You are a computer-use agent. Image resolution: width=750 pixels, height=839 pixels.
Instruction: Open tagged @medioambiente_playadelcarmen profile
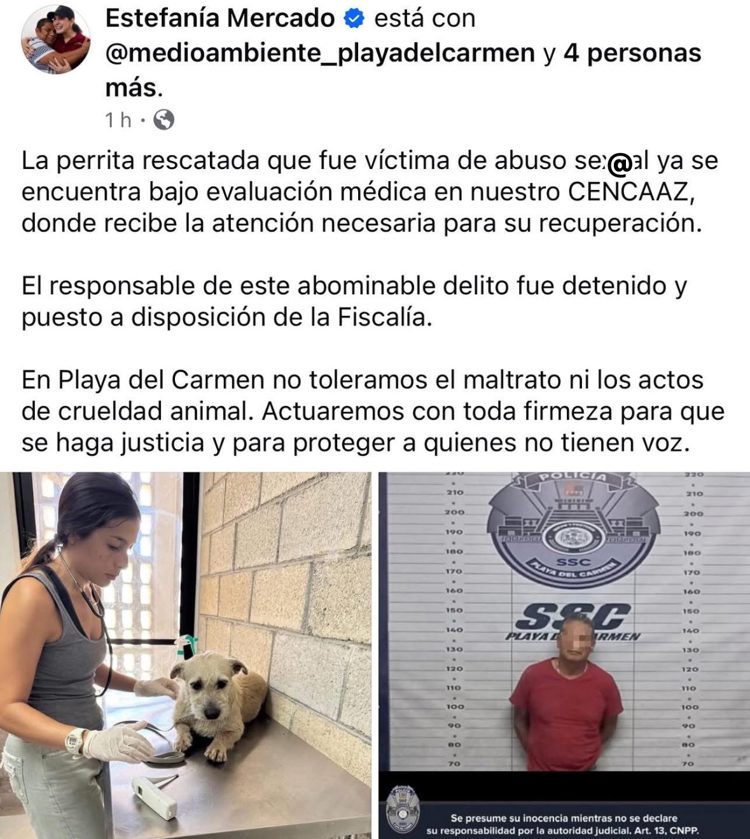click(320, 53)
